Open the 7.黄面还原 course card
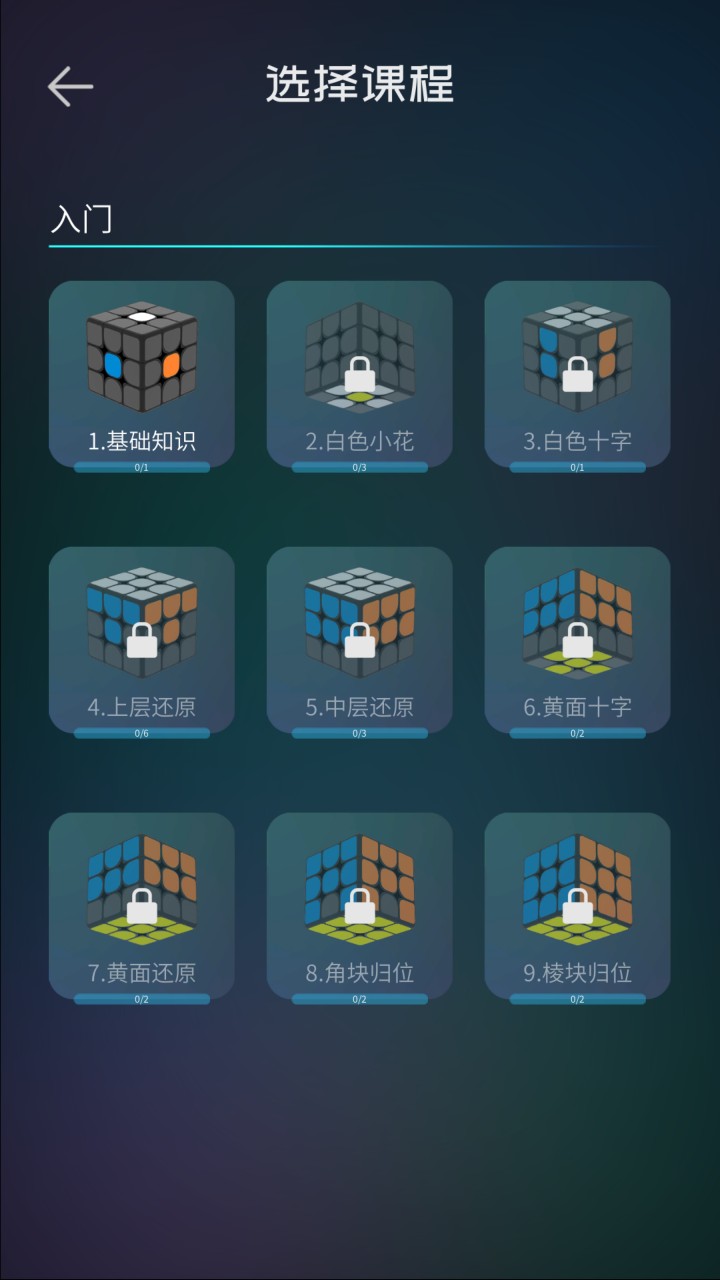The width and height of the screenshot is (720, 1280). (142, 905)
